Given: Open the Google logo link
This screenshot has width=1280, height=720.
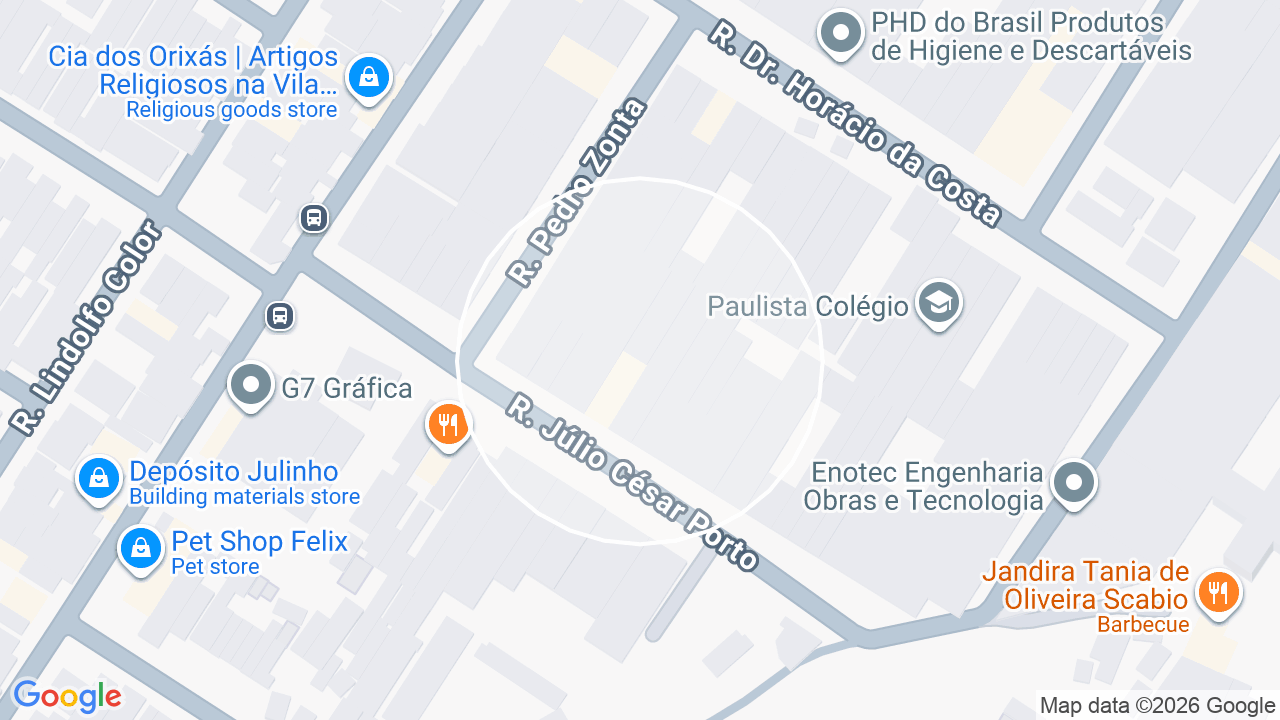Looking at the screenshot, I should point(67,697).
